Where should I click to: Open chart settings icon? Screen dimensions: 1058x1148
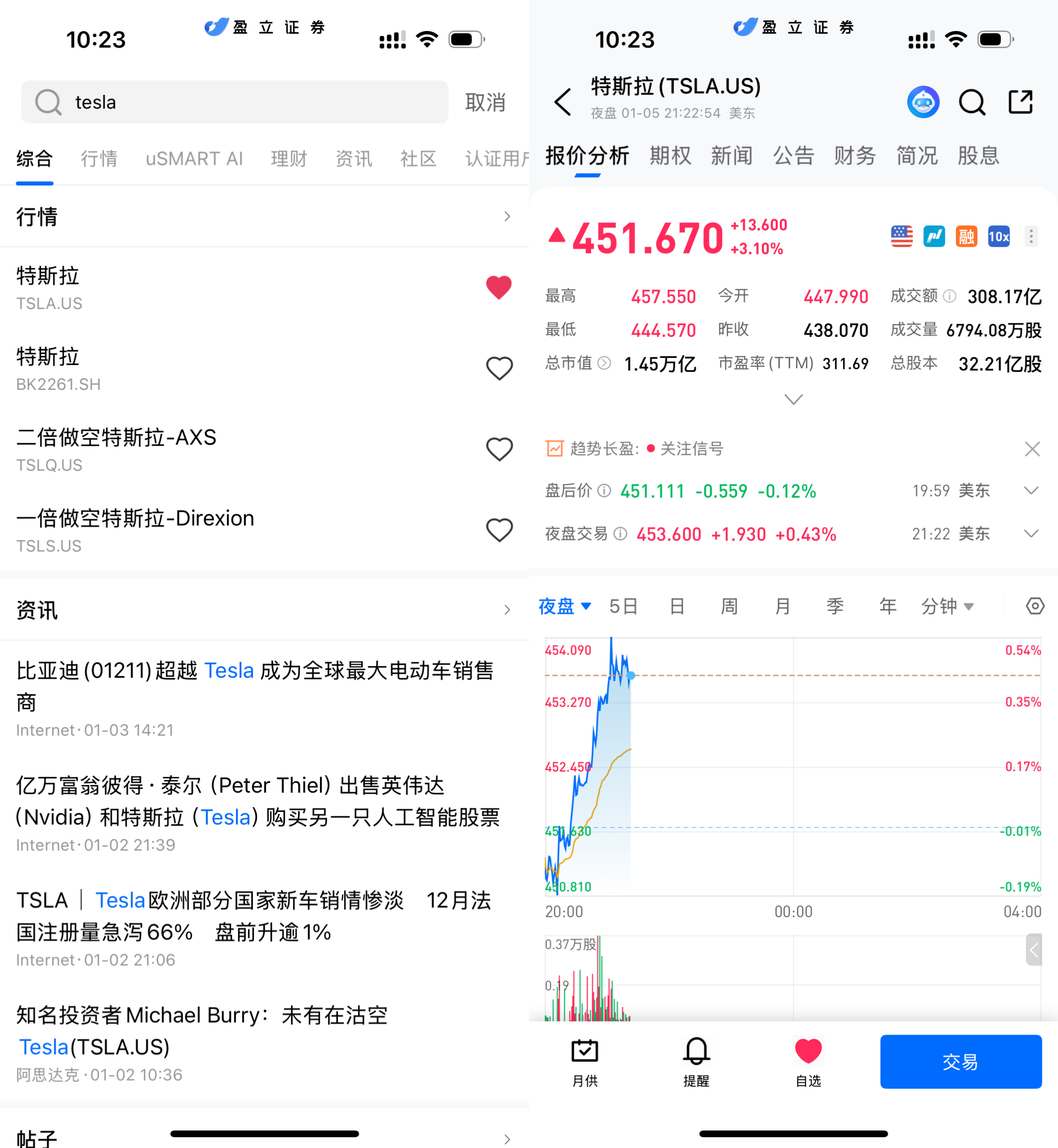click(x=1035, y=606)
